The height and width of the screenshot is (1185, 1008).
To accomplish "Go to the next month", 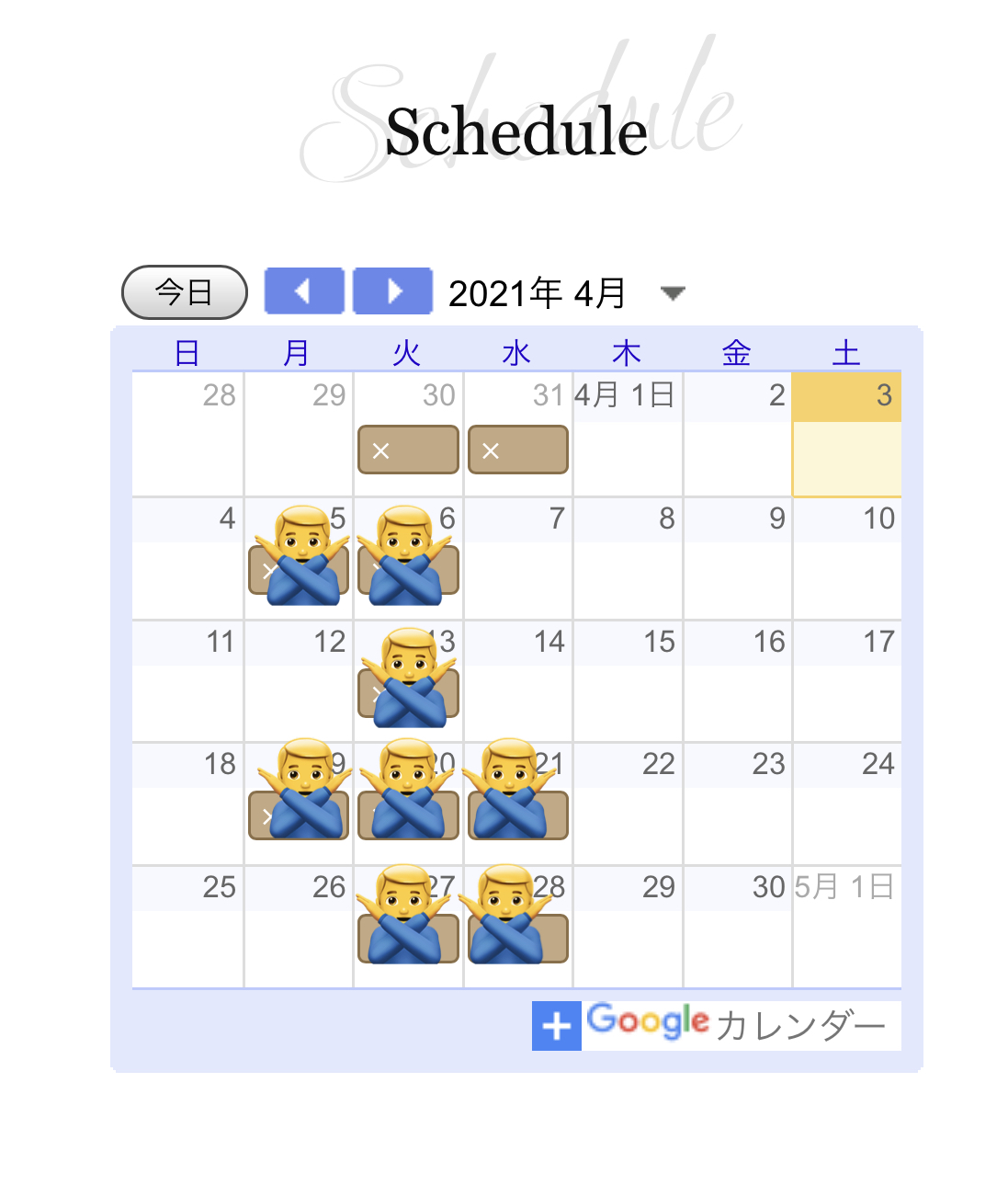I will click(x=393, y=291).
